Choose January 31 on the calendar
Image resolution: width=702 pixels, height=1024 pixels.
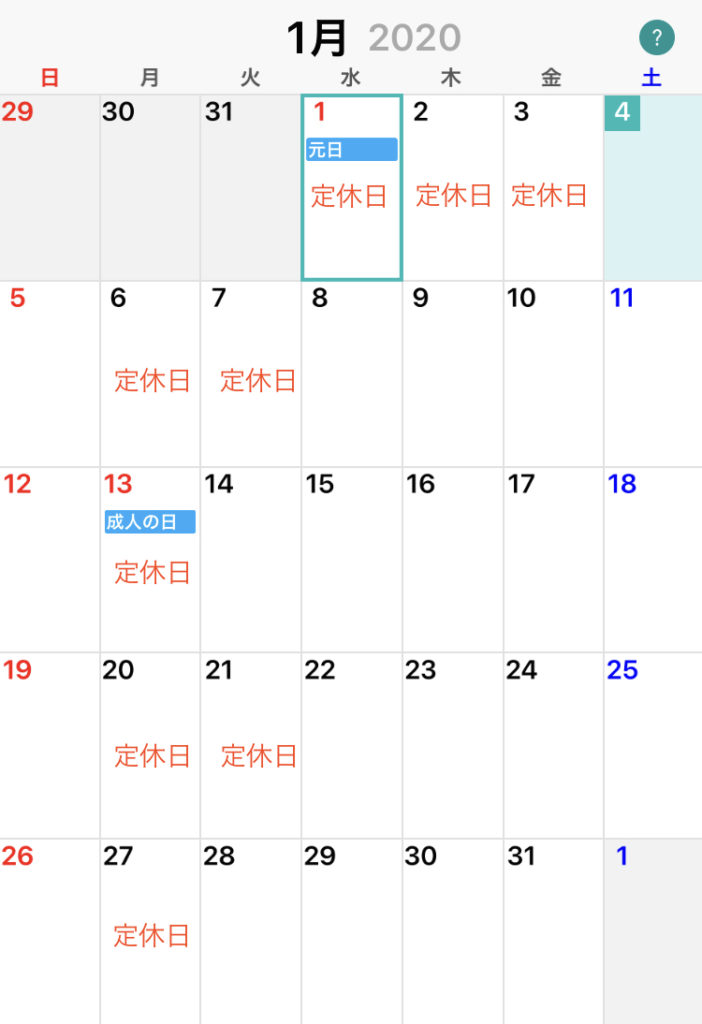[552, 930]
